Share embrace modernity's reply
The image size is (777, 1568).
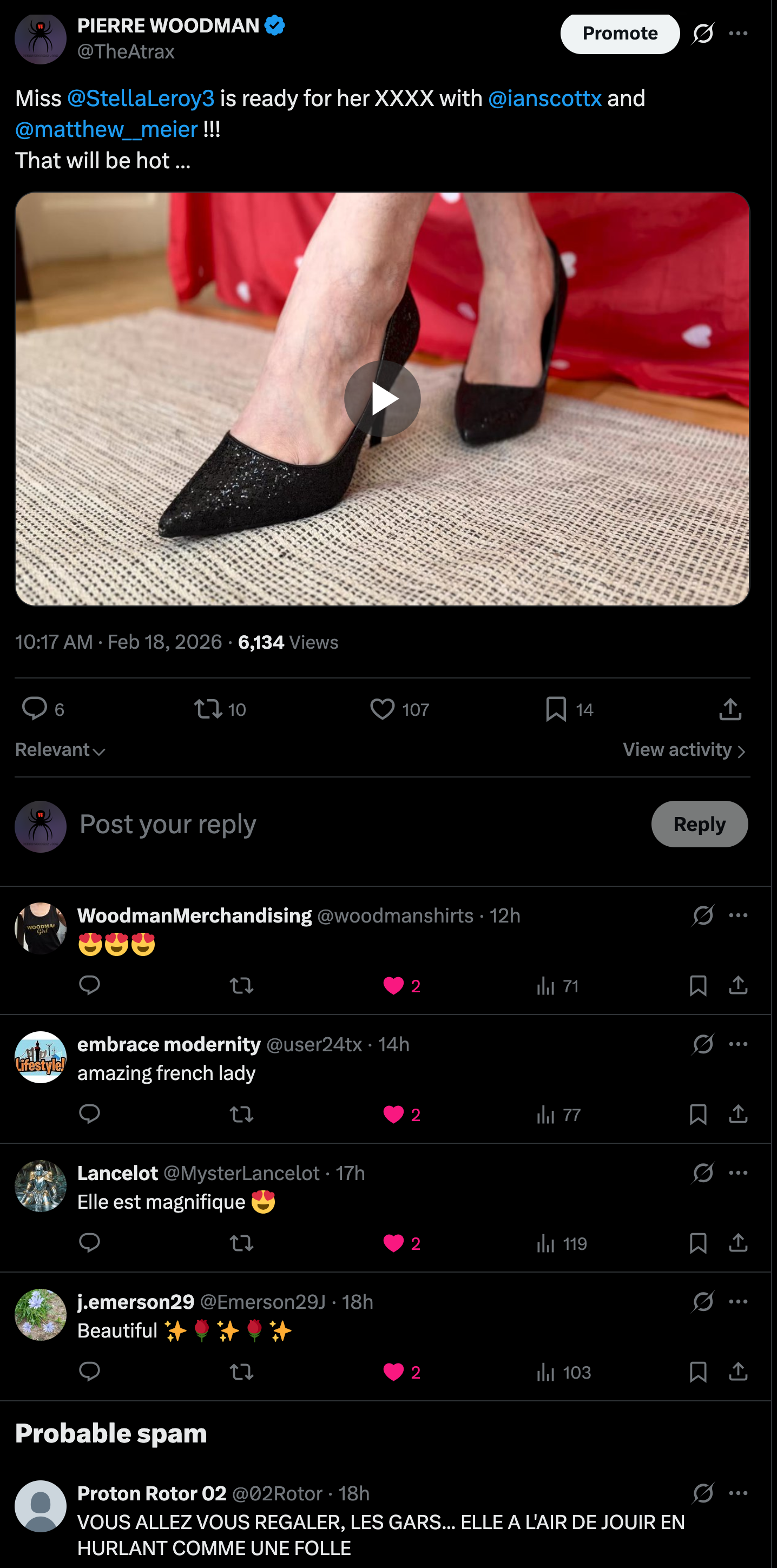click(738, 1114)
